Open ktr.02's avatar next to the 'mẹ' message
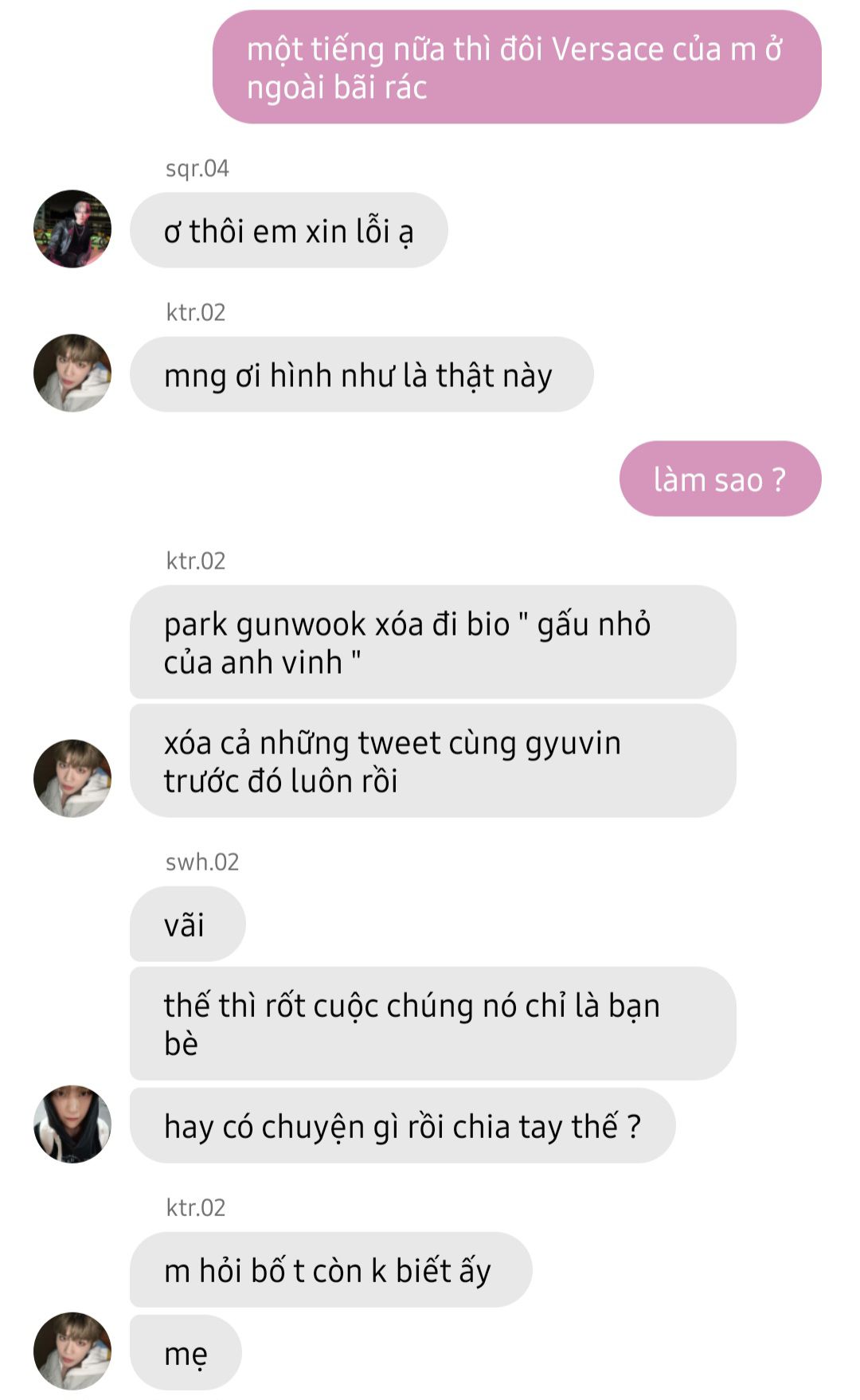Viewport: 860px width, 1400px height. pos(72,1351)
